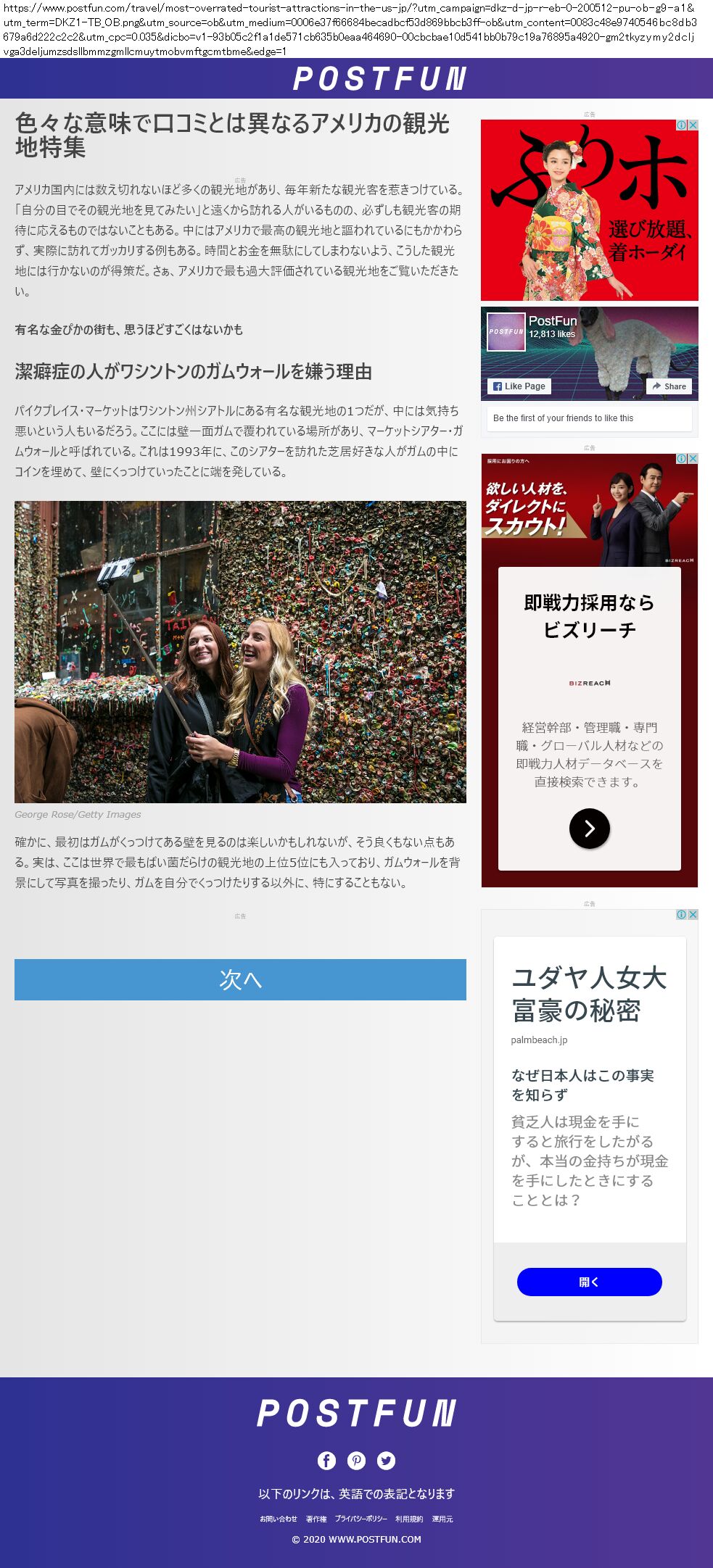Share the PostFun Facebook page
The height and width of the screenshot is (1568, 713).
(x=669, y=386)
